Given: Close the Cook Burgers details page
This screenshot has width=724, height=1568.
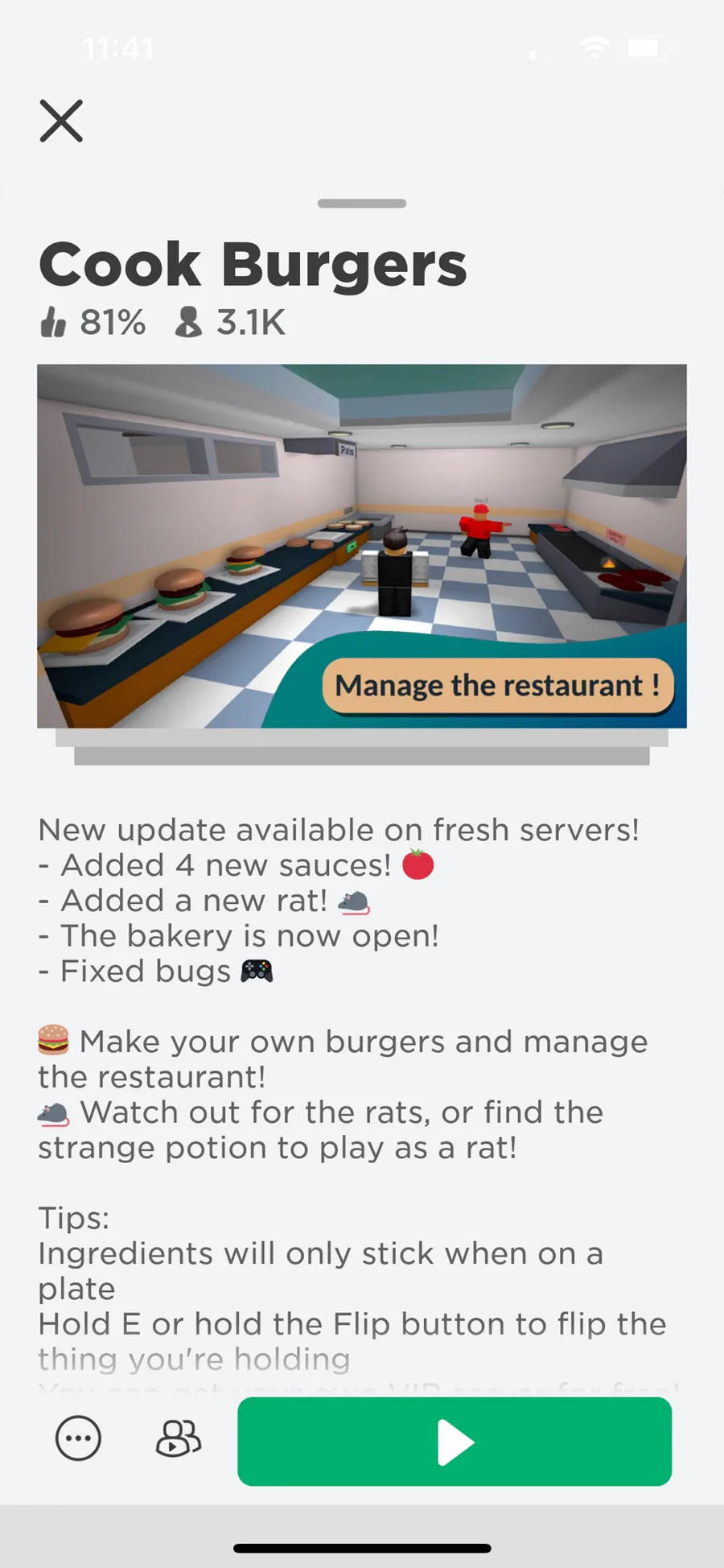Looking at the screenshot, I should point(61,121).
